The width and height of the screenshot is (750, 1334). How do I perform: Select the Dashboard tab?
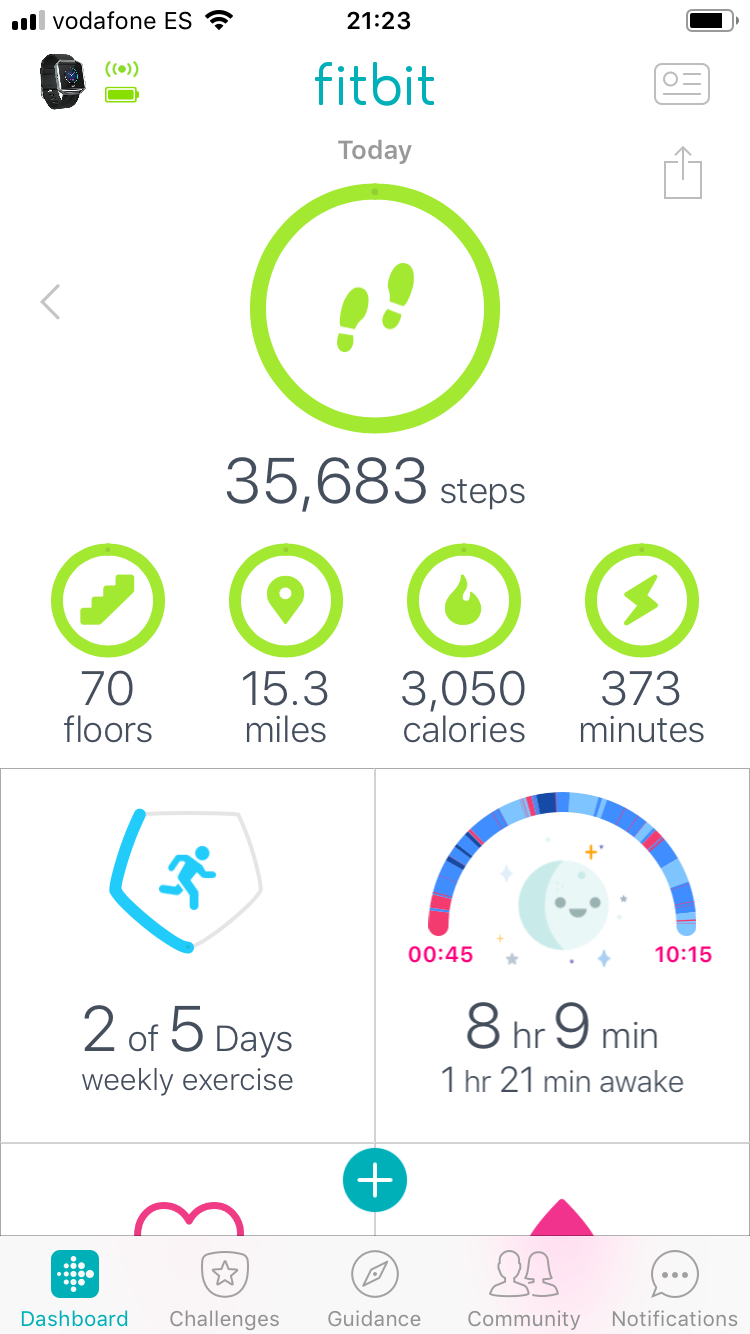click(75, 1289)
